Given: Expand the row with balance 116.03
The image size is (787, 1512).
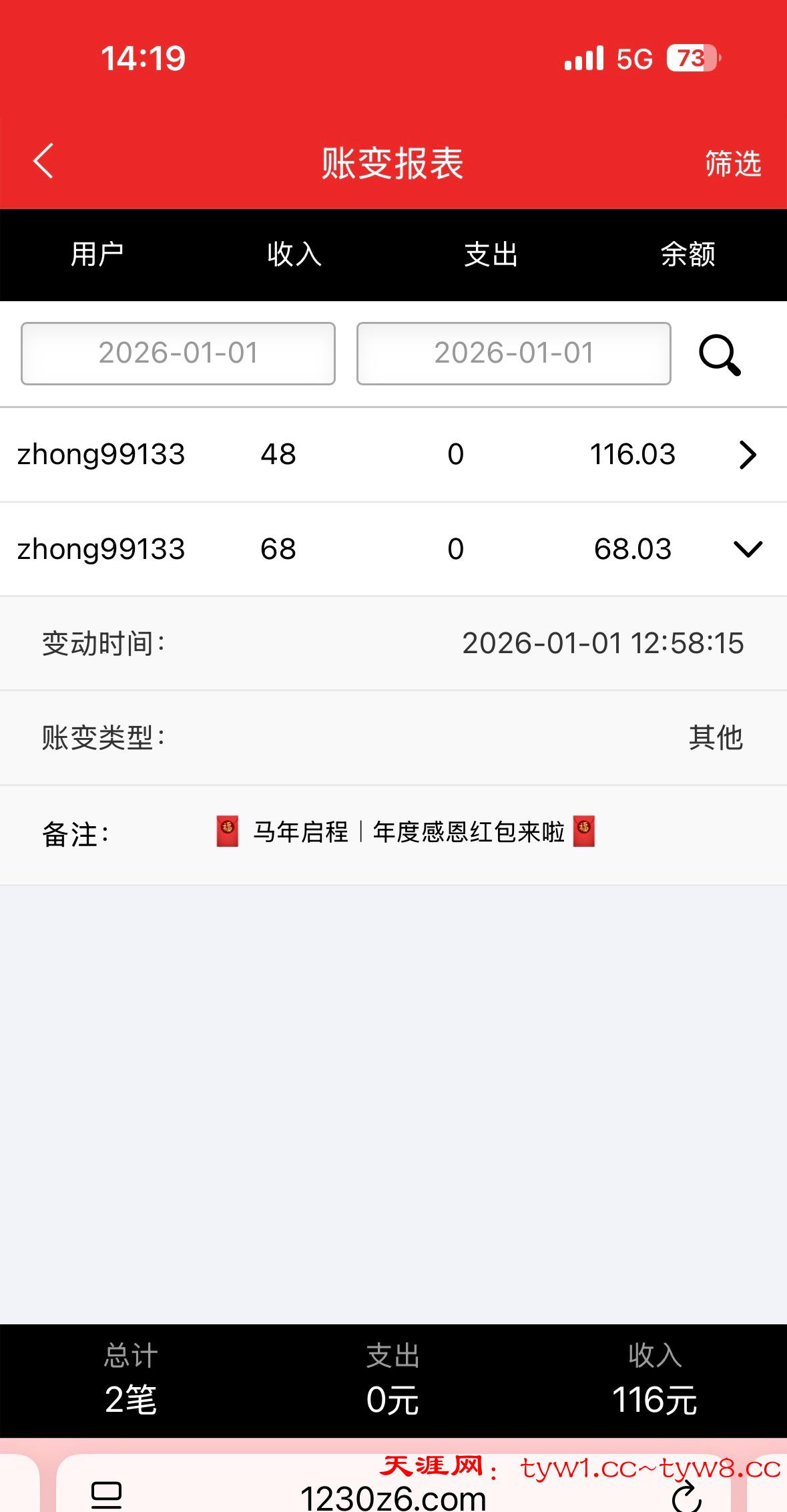Looking at the screenshot, I should [747, 455].
